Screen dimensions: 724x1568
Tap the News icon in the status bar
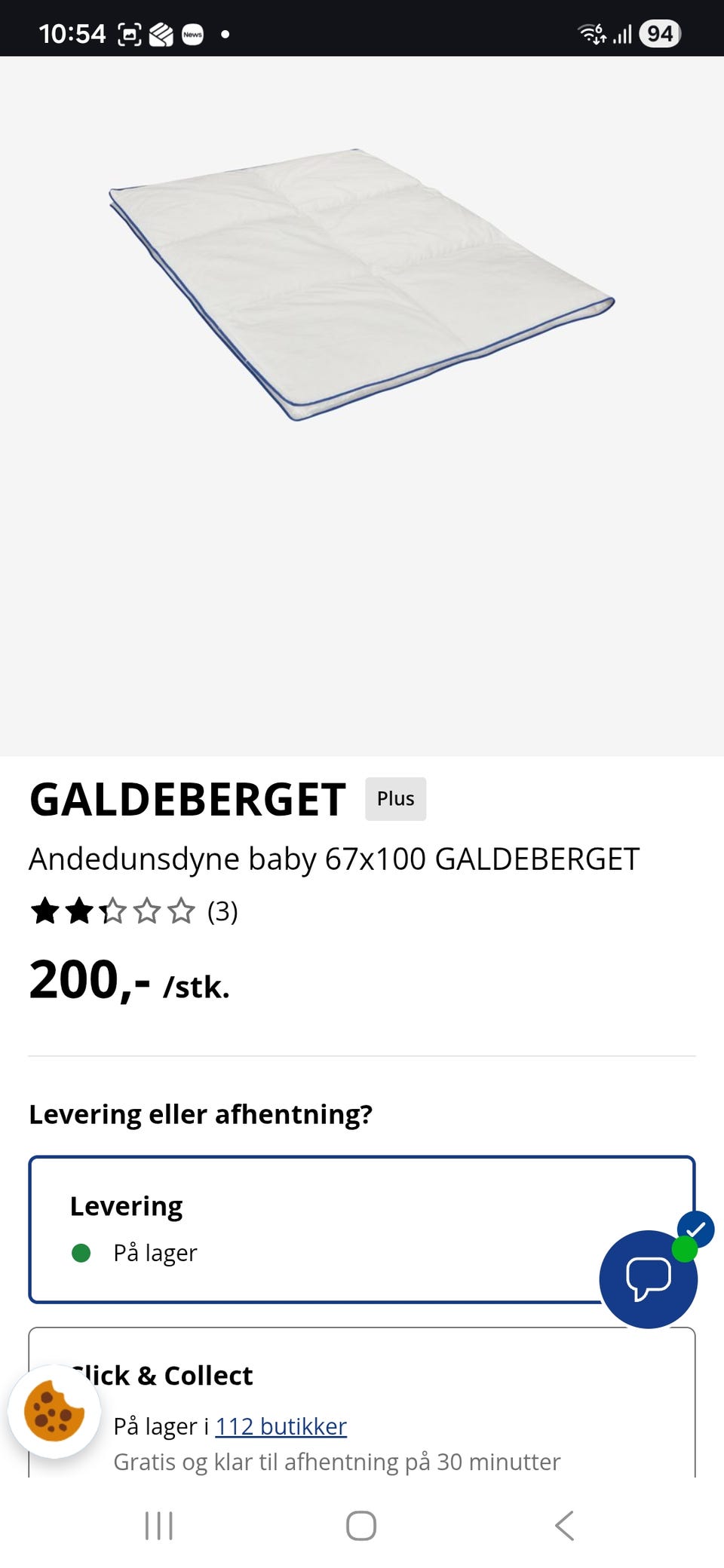coord(192,33)
